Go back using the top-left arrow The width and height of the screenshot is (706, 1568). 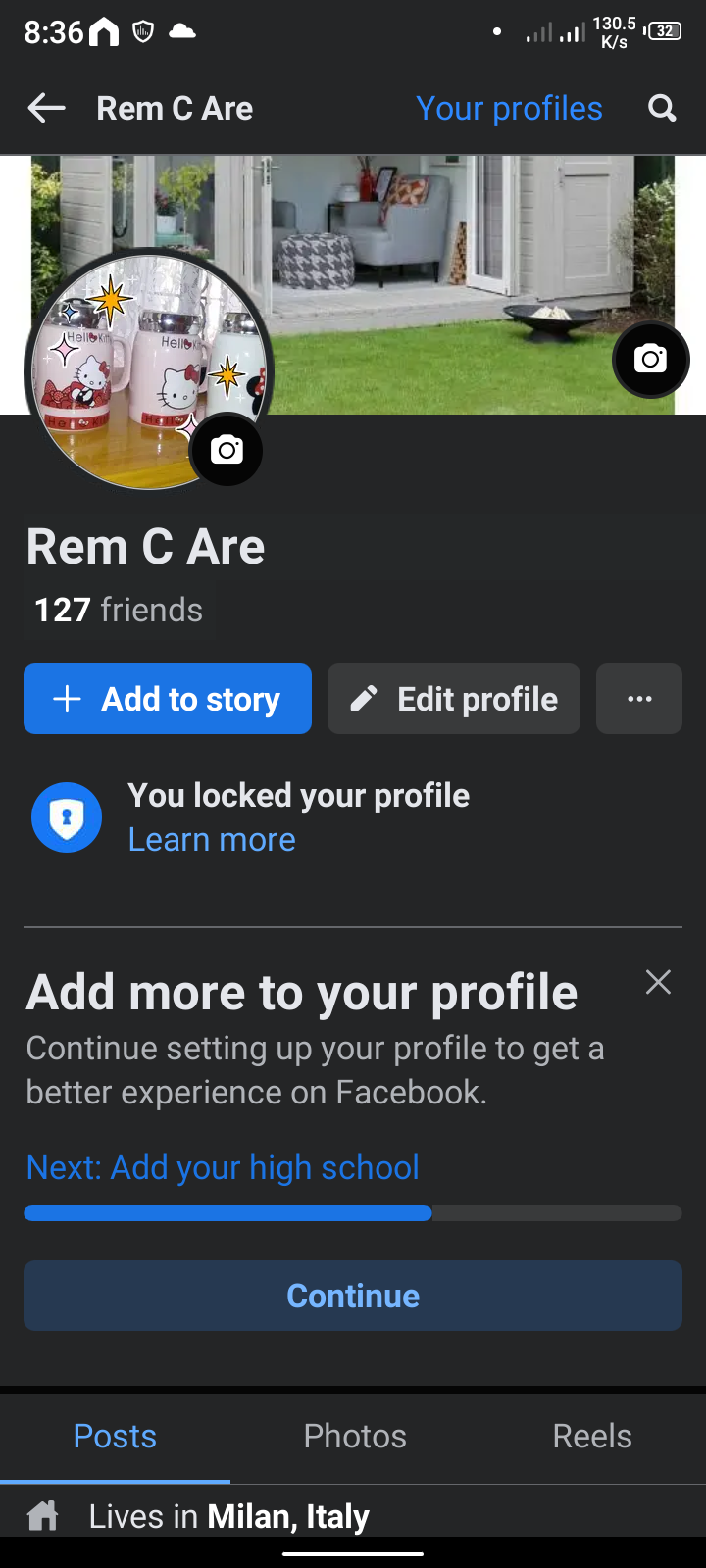pos(46,108)
